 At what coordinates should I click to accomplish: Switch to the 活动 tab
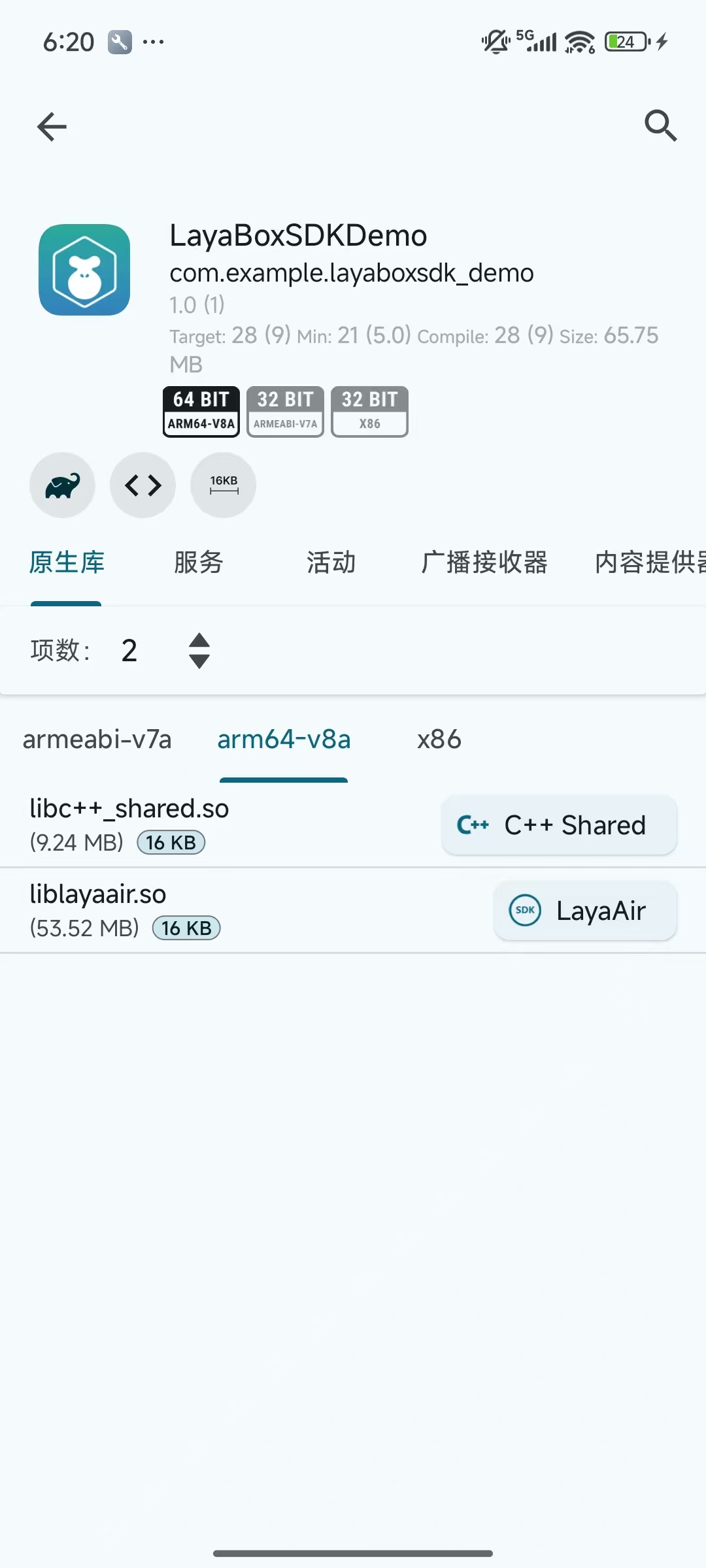click(331, 562)
